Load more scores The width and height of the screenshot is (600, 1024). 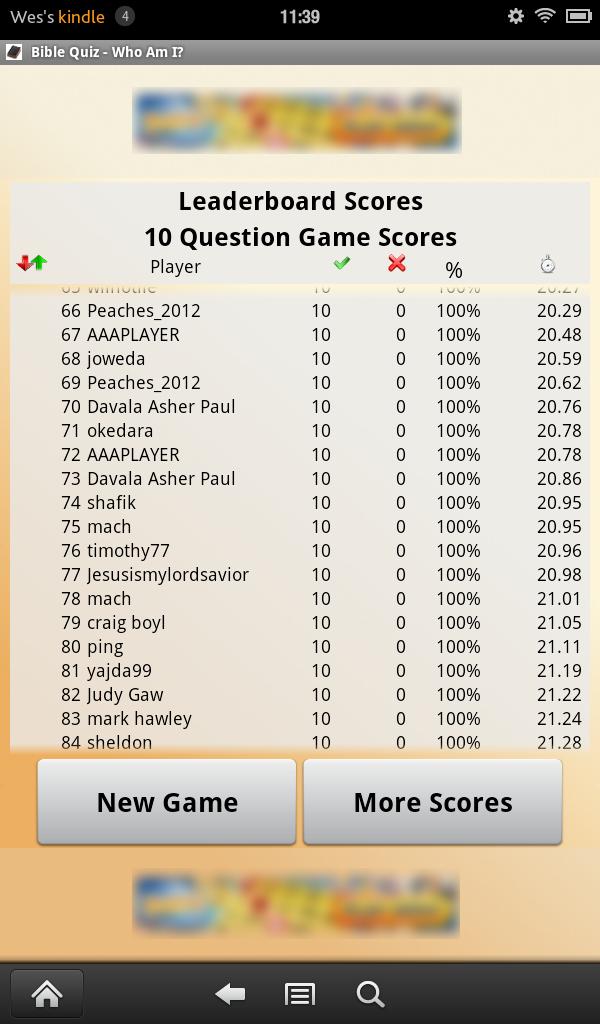(x=432, y=802)
